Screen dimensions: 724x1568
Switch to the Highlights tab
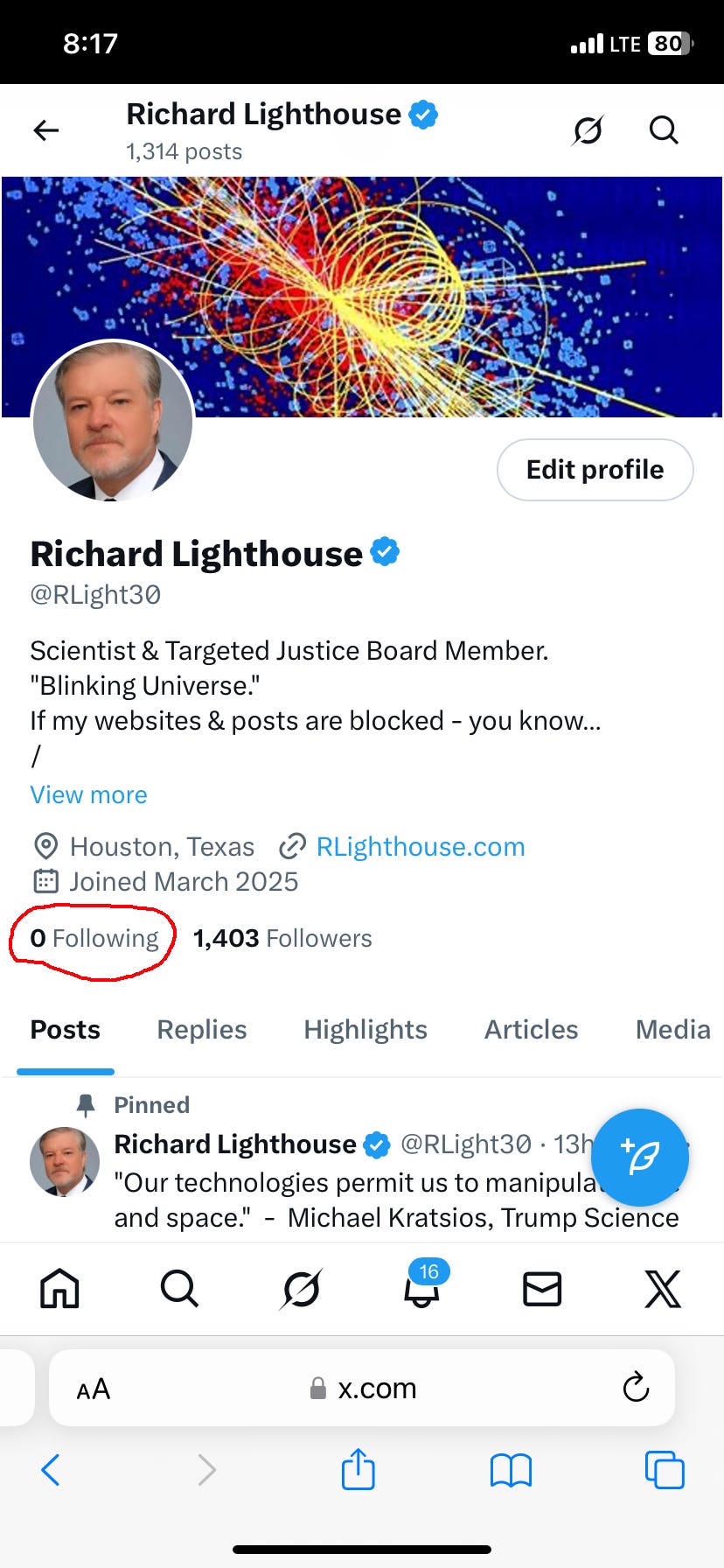[x=365, y=1030]
